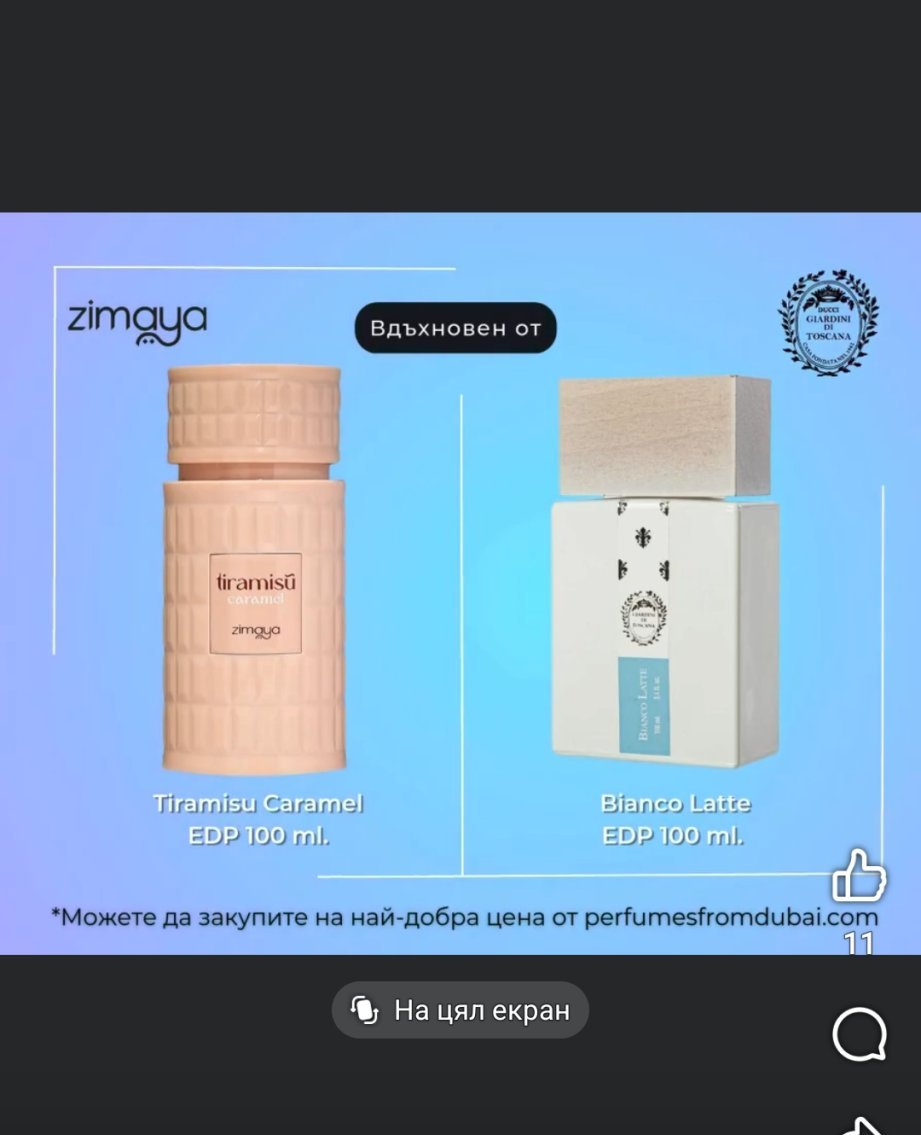Share the video via arrow icon
The image size is (921, 1135).
click(862, 1126)
